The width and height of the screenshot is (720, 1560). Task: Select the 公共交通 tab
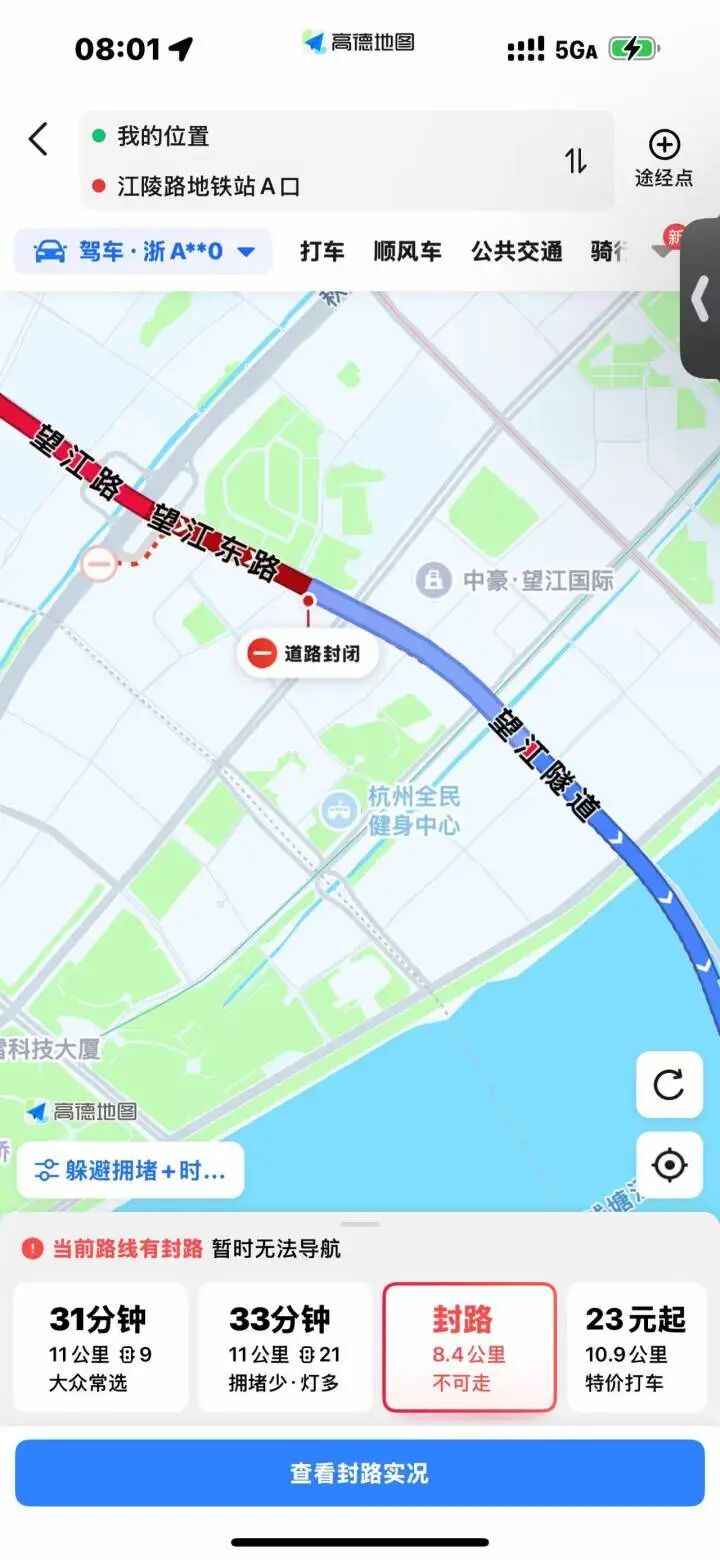point(516,251)
